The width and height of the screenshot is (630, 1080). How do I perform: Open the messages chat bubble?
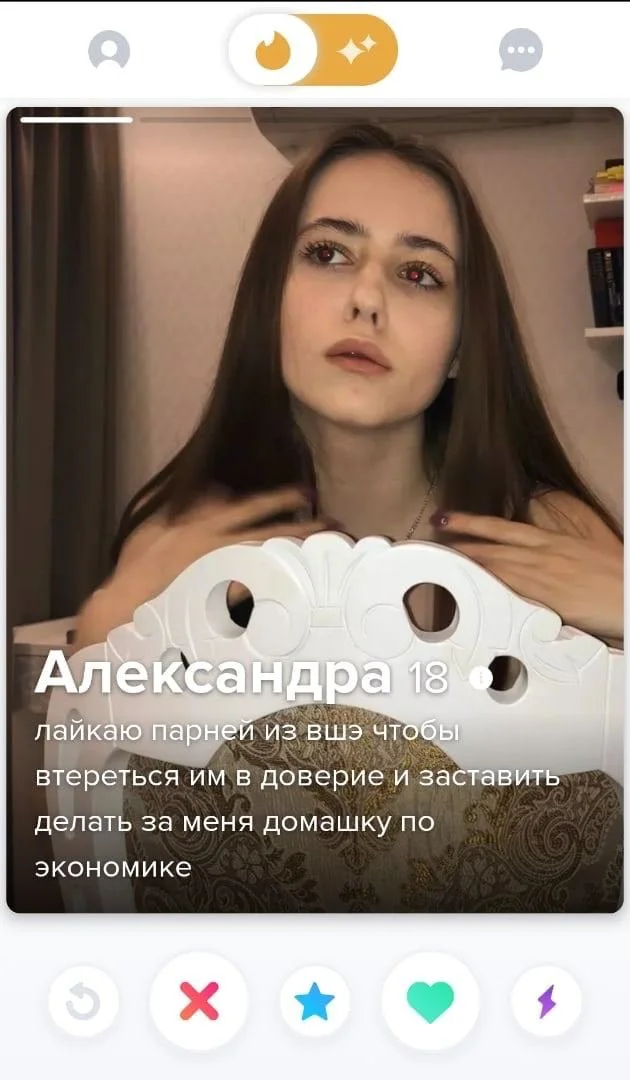(520, 50)
